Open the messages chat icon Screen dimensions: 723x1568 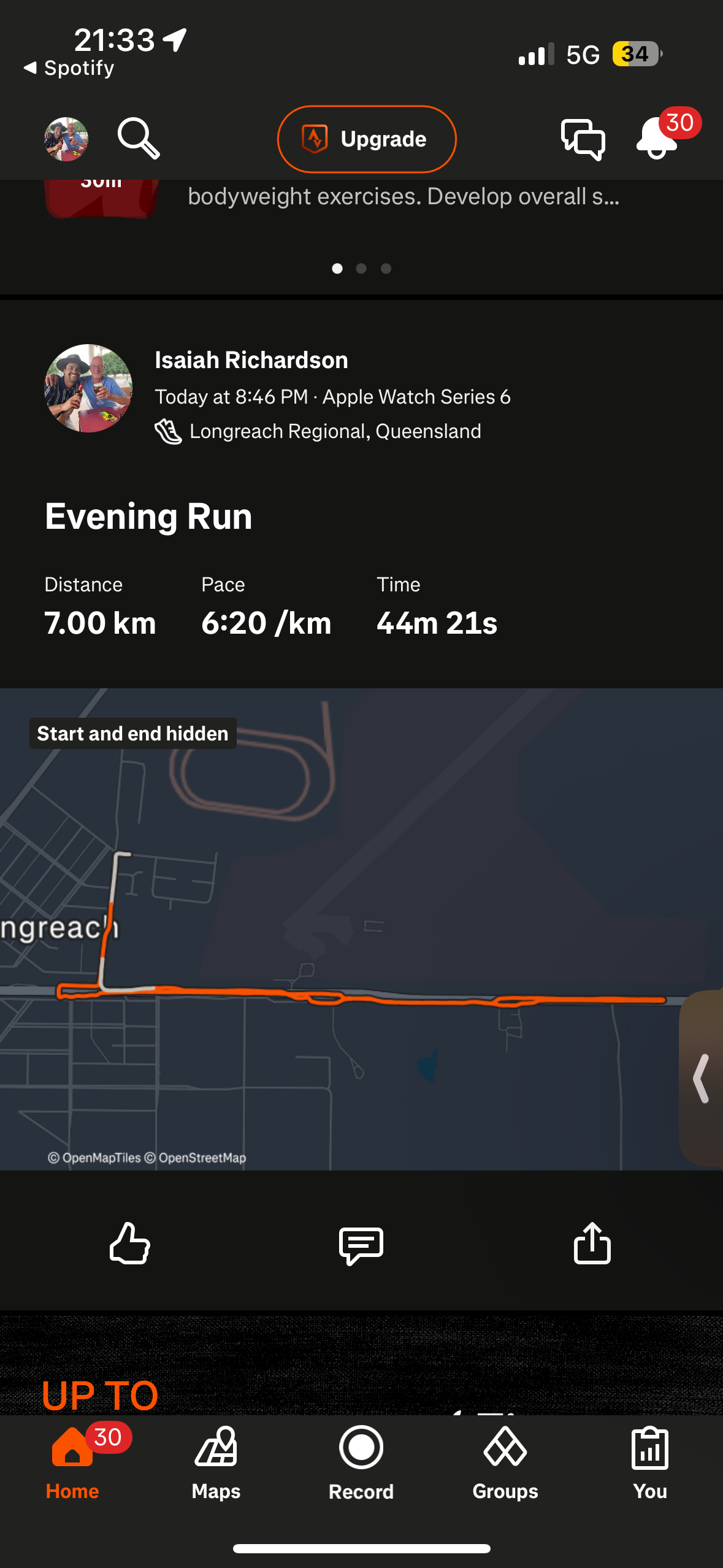[x=583, y=139]
